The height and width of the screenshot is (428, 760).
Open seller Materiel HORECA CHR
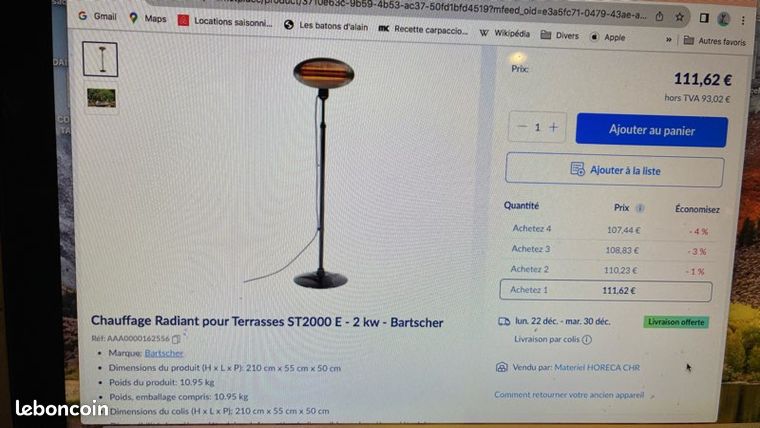pos(597,367)
